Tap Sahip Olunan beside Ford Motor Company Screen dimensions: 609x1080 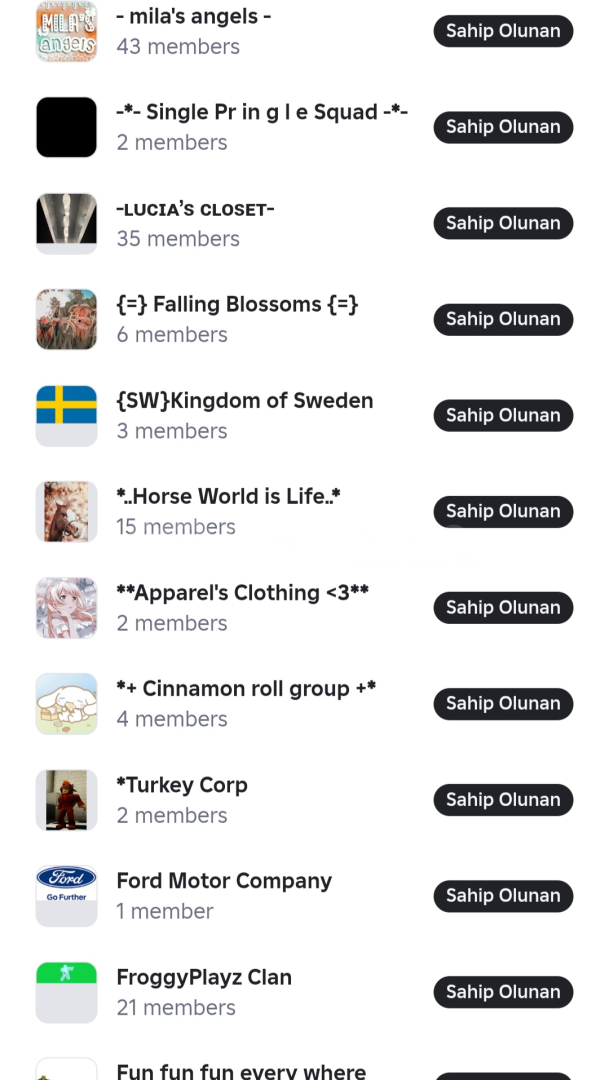(503, 895)
